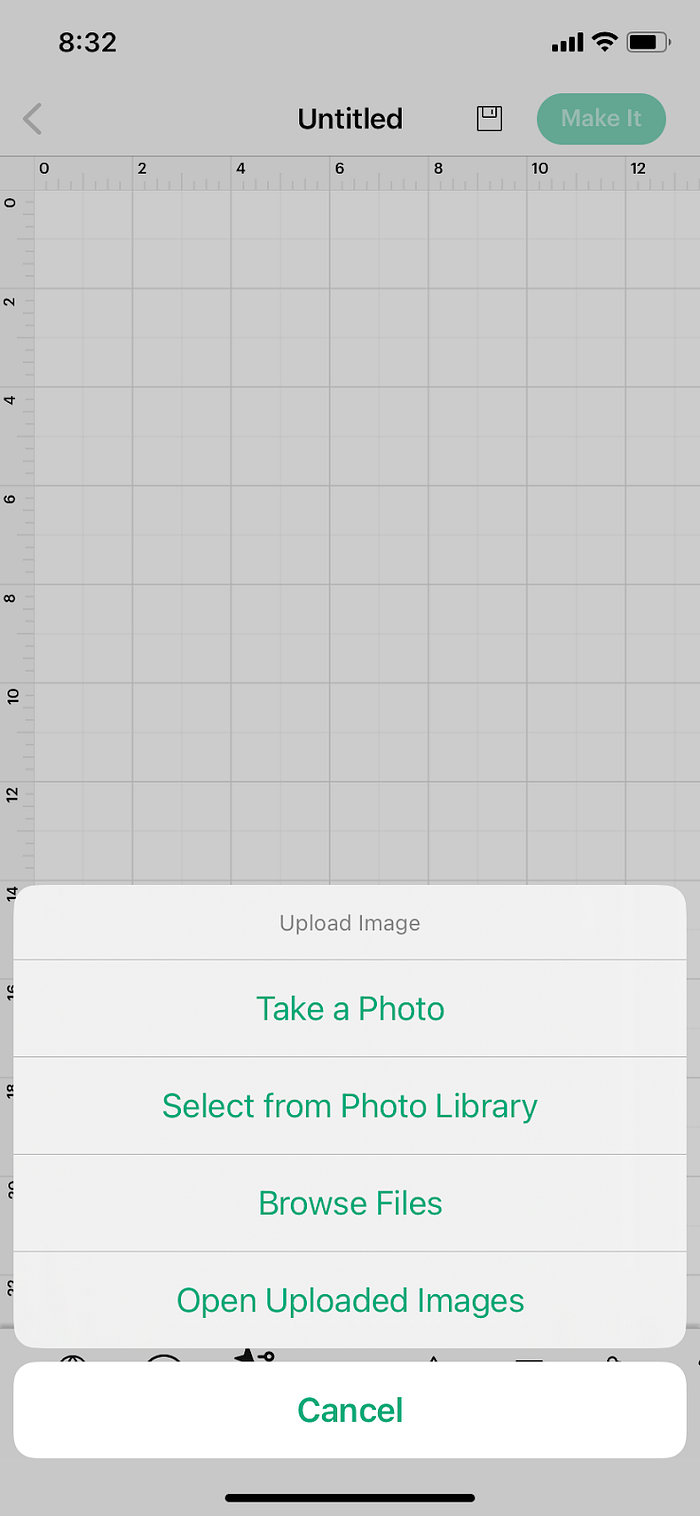Tap the Make It button
The height and width of the screenshot is (1516, 700).
[601, 119]
